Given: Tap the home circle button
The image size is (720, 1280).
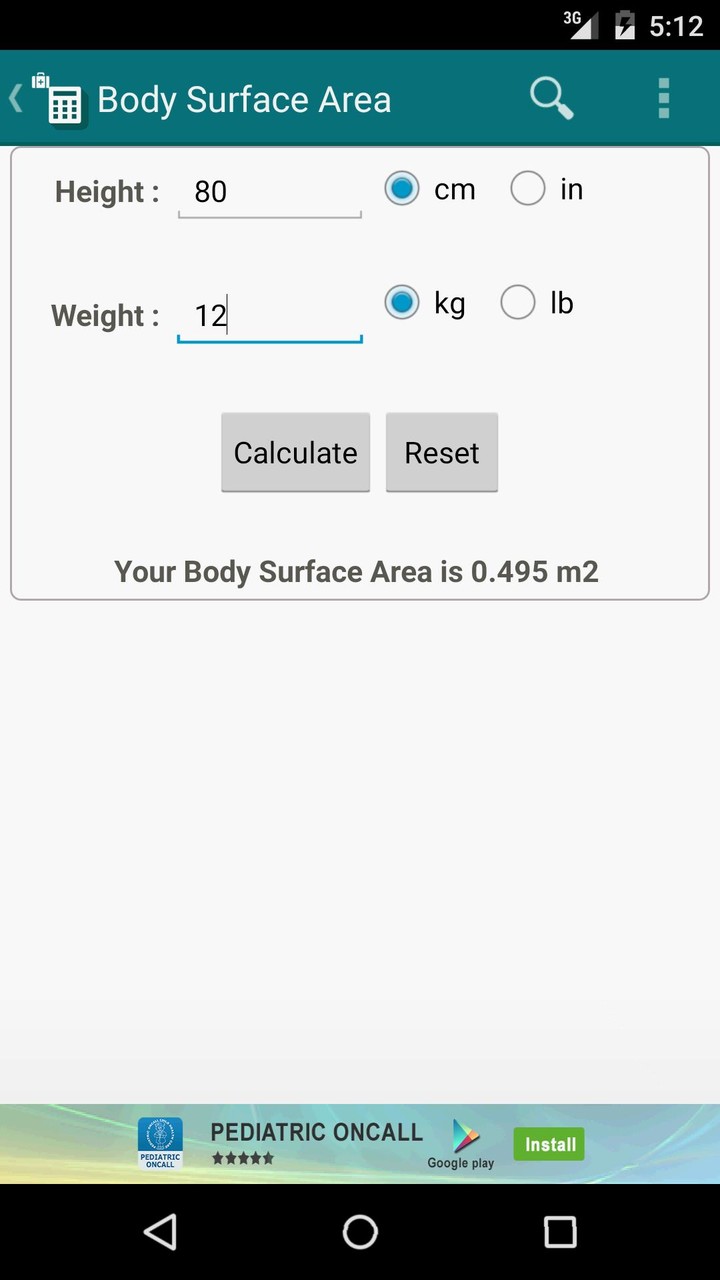Looking at the screenshot, I should pyautogui.click(x=360, y=1232).
